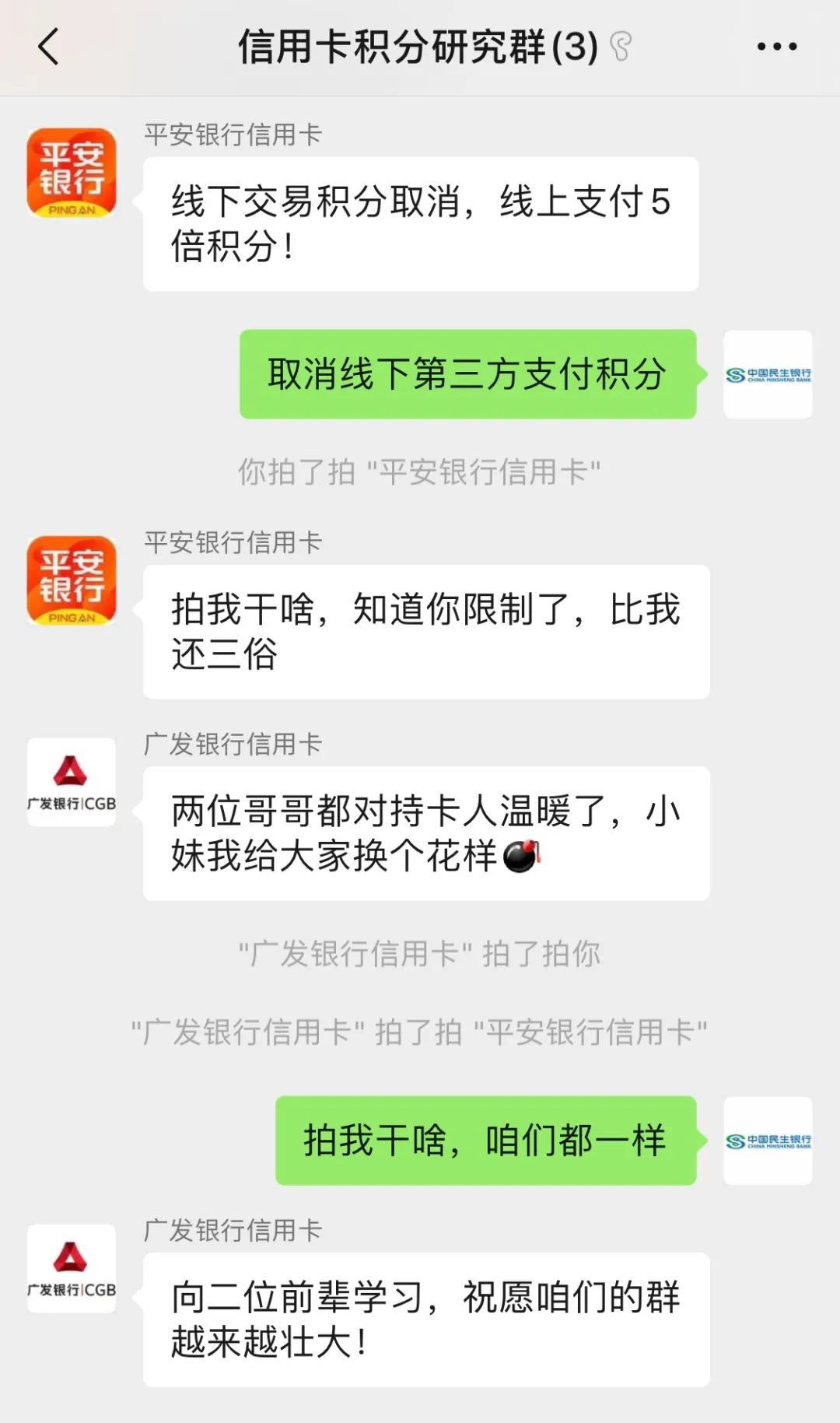The height and width of the screenshot is (1423, 840).
Task: Open 广发银行 avatar beside the 两位哥哥 message
Action: (72, 782)
